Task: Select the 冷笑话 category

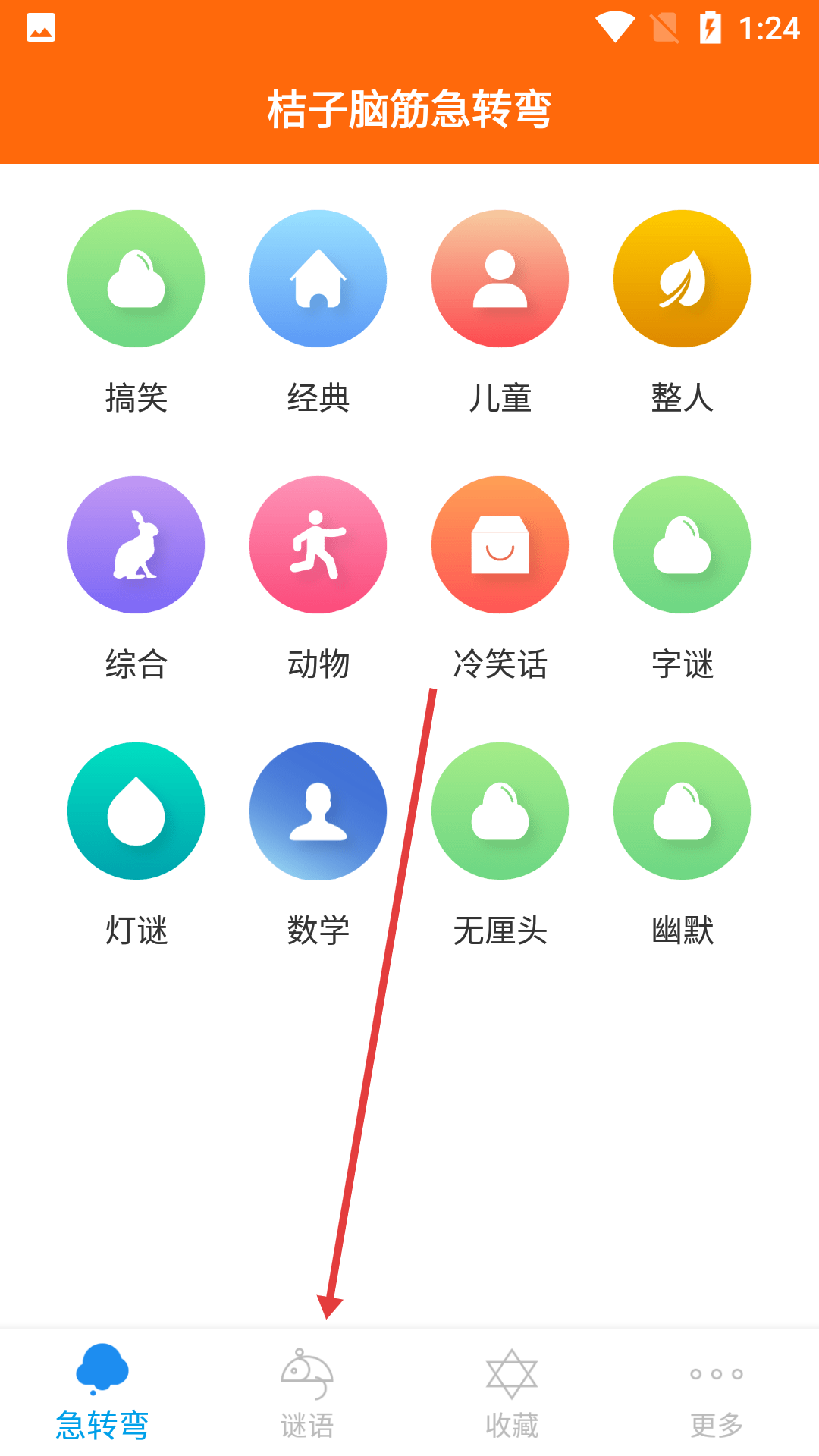Action: [500, 544]
